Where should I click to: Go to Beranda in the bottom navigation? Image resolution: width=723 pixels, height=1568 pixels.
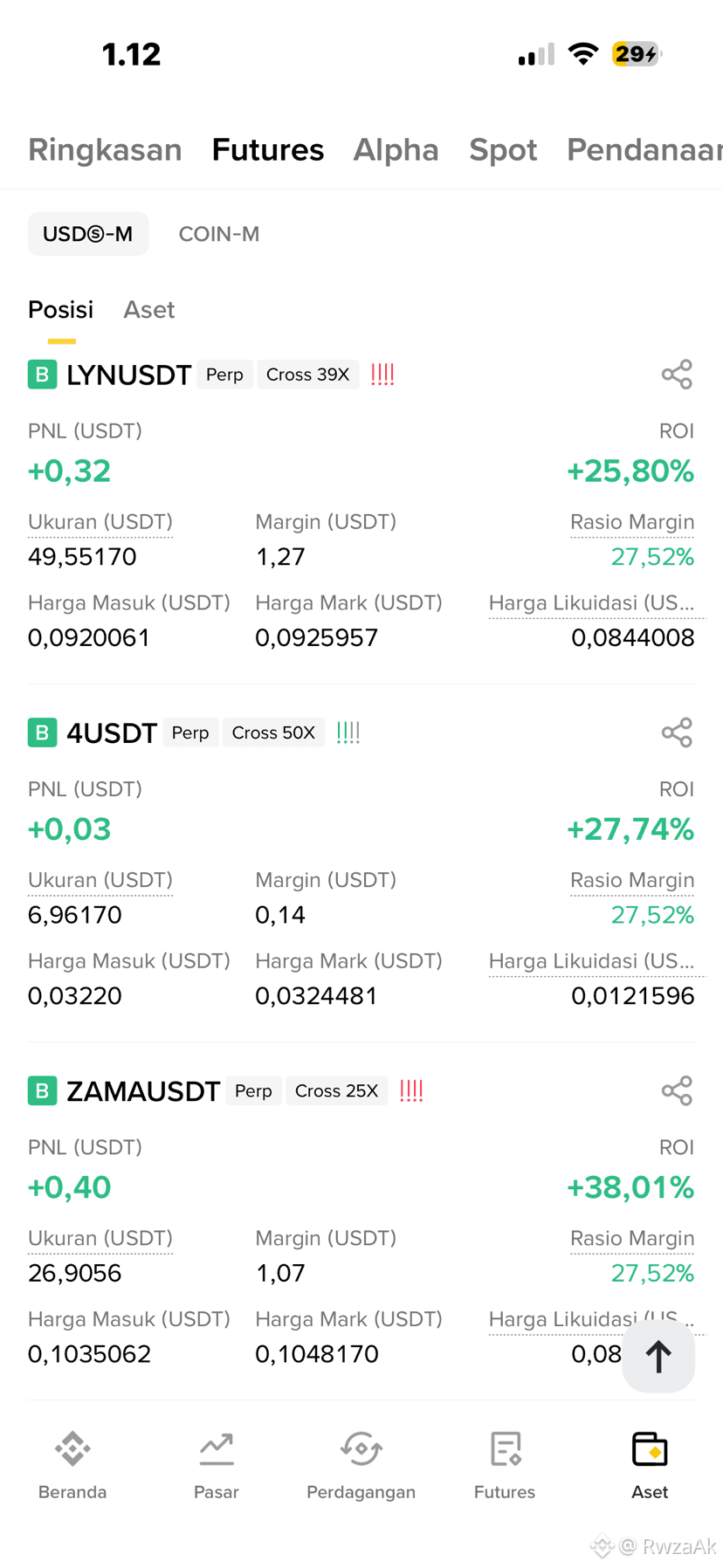72,1466
